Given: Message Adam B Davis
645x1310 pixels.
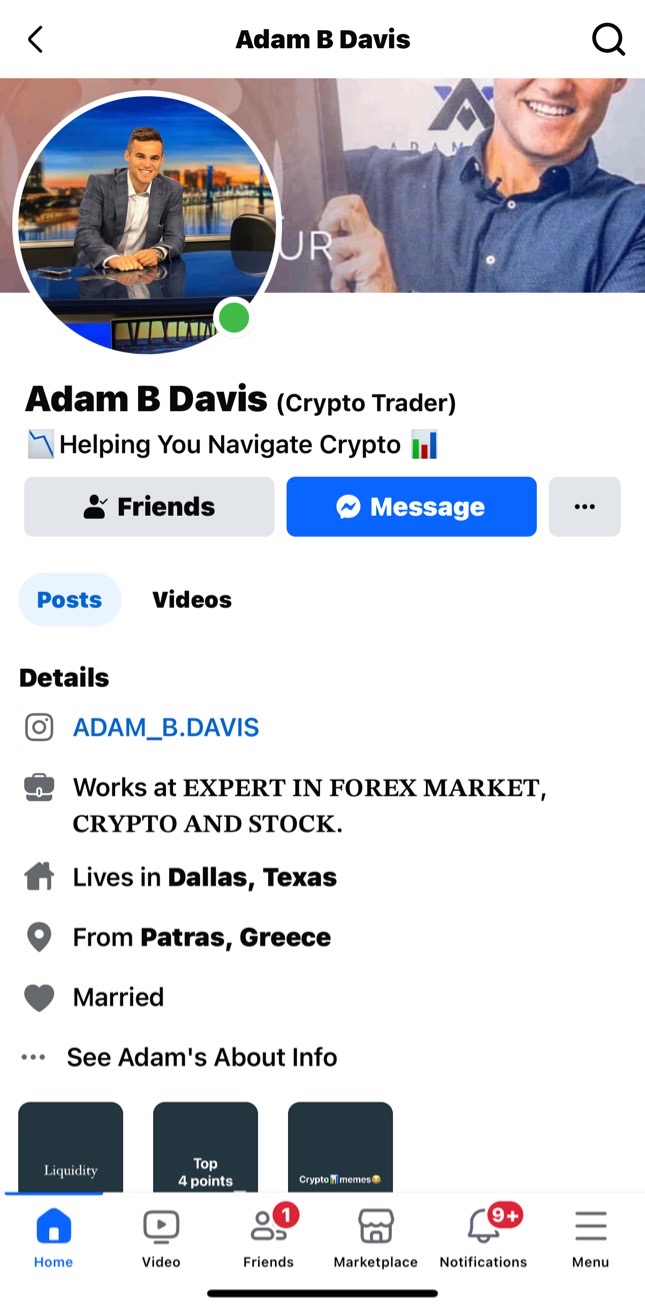Looking at the screenshot, I should tap(411, 507).
